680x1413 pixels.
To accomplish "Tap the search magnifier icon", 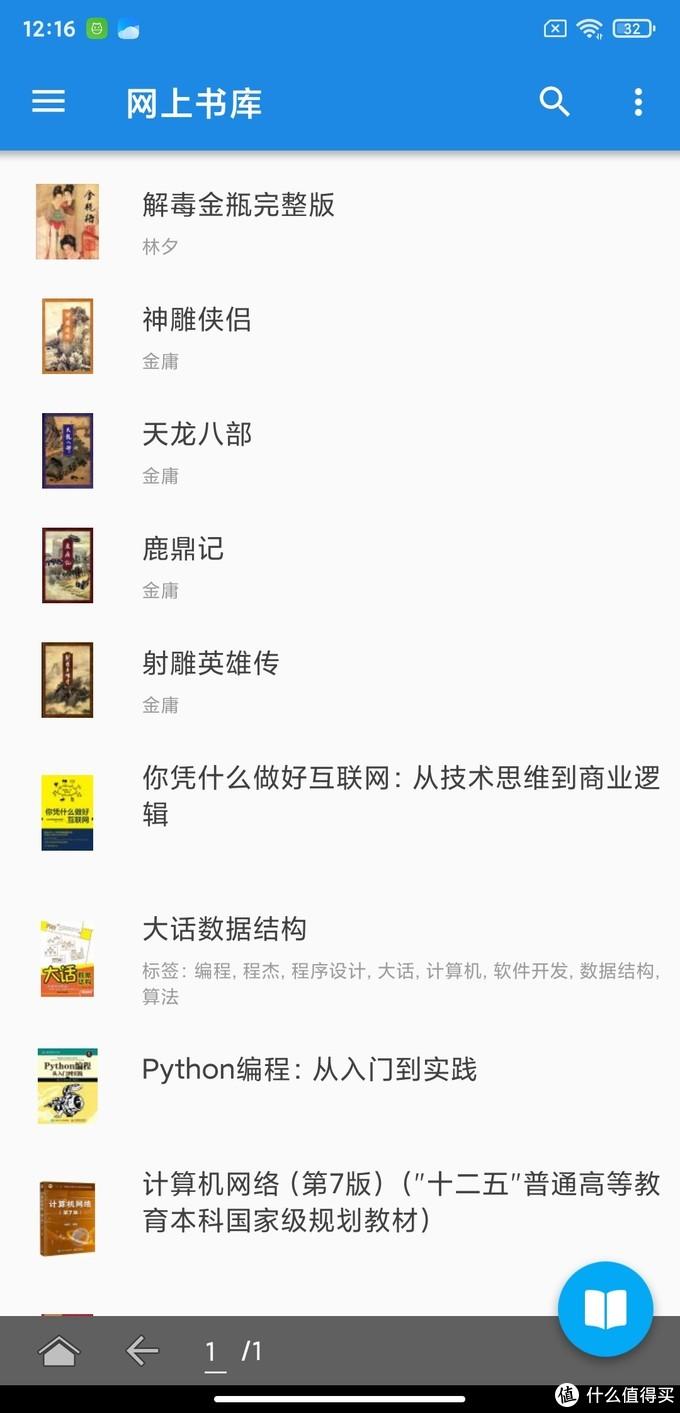I will 554,102.
